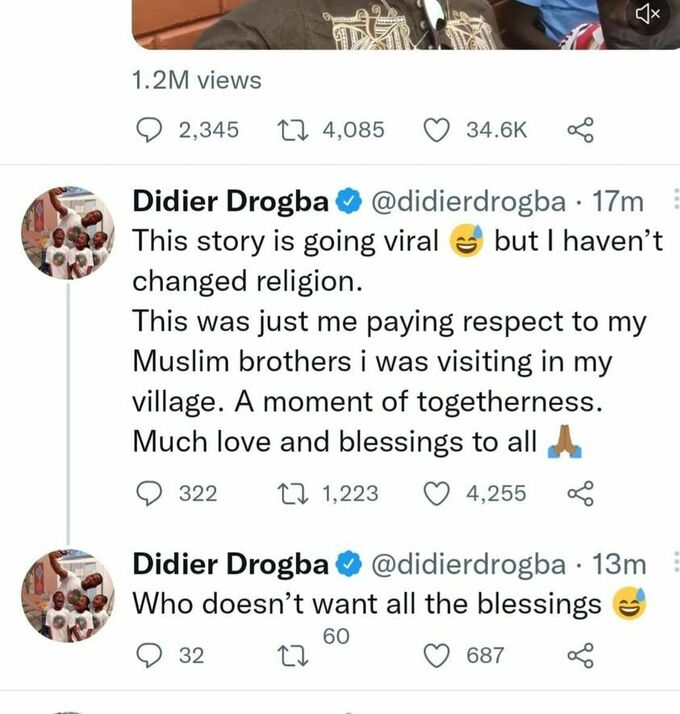The image size is (680, 714).
Task: Like the tweet with 34.6K likes
Action: point(438,129)
